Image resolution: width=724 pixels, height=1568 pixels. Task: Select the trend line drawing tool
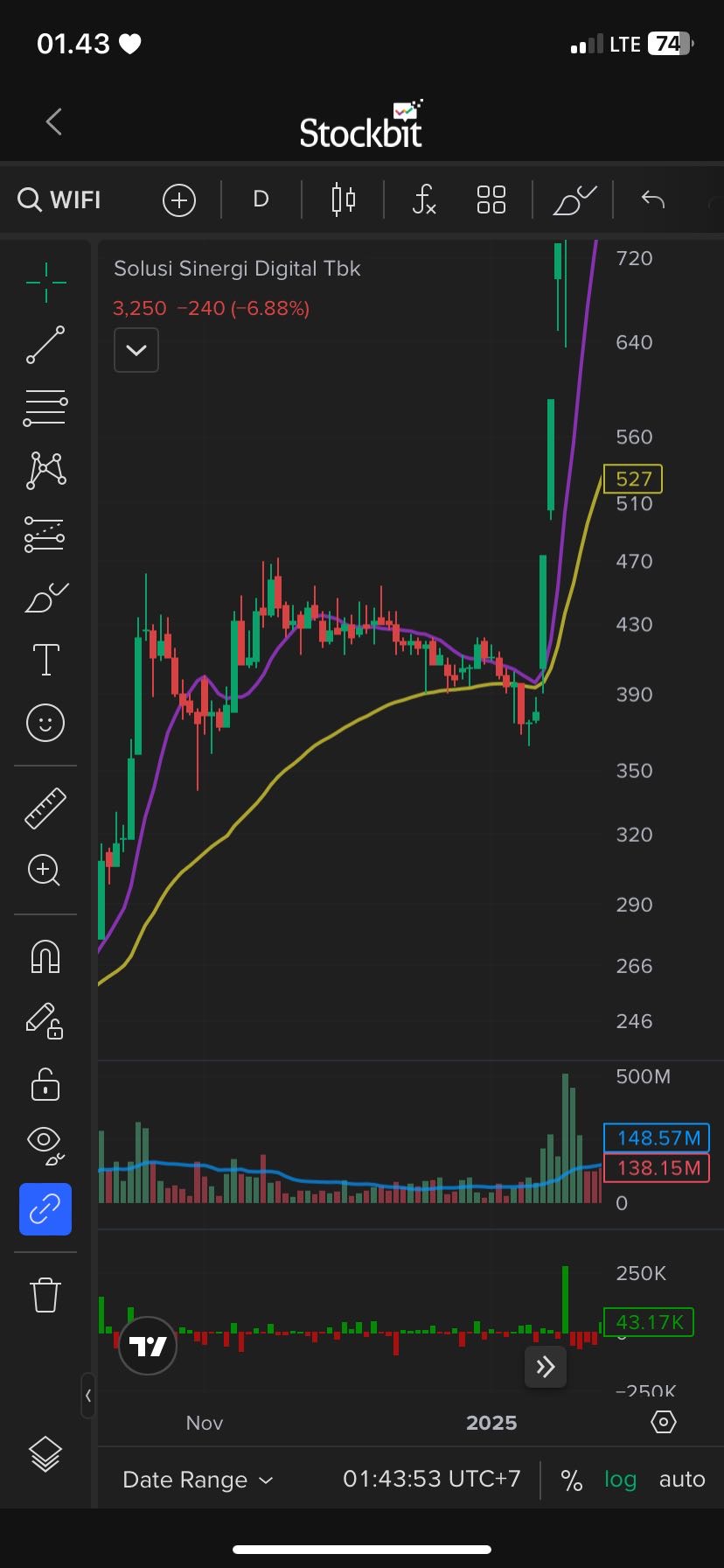45,345
